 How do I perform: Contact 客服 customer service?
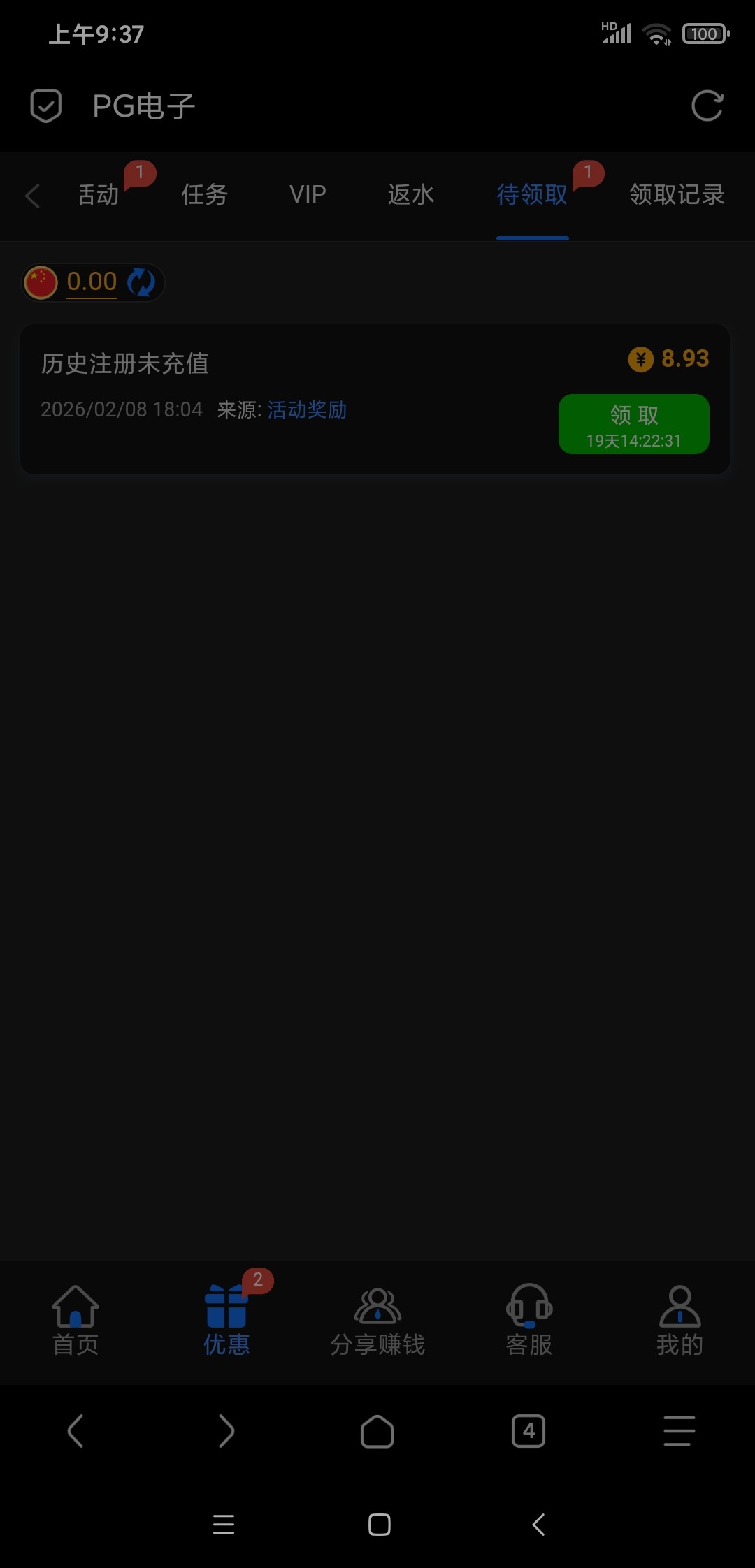tap(529, 1321)
